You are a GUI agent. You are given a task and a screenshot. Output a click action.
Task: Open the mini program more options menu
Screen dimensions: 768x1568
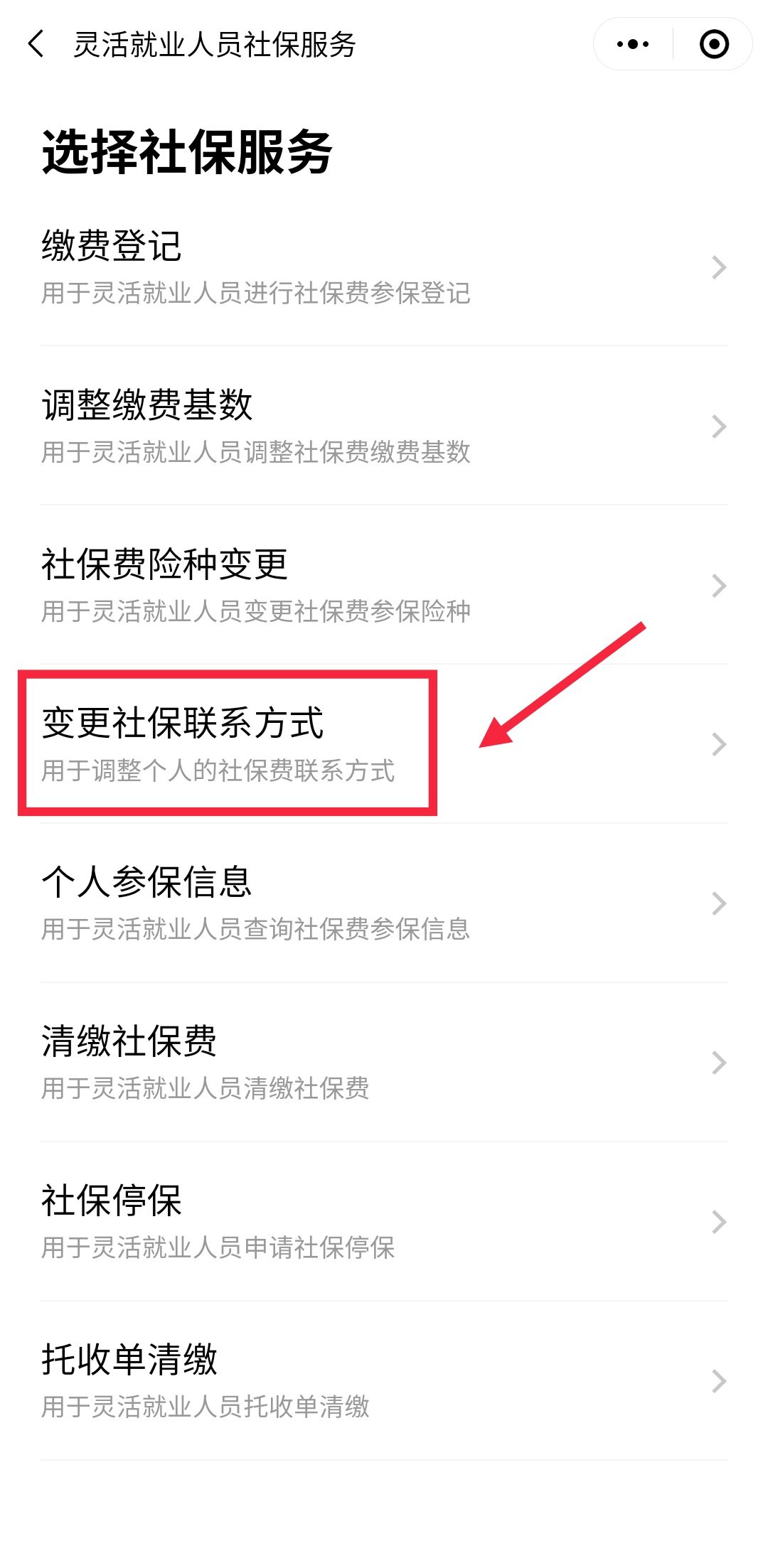click(x=633, y=44)
